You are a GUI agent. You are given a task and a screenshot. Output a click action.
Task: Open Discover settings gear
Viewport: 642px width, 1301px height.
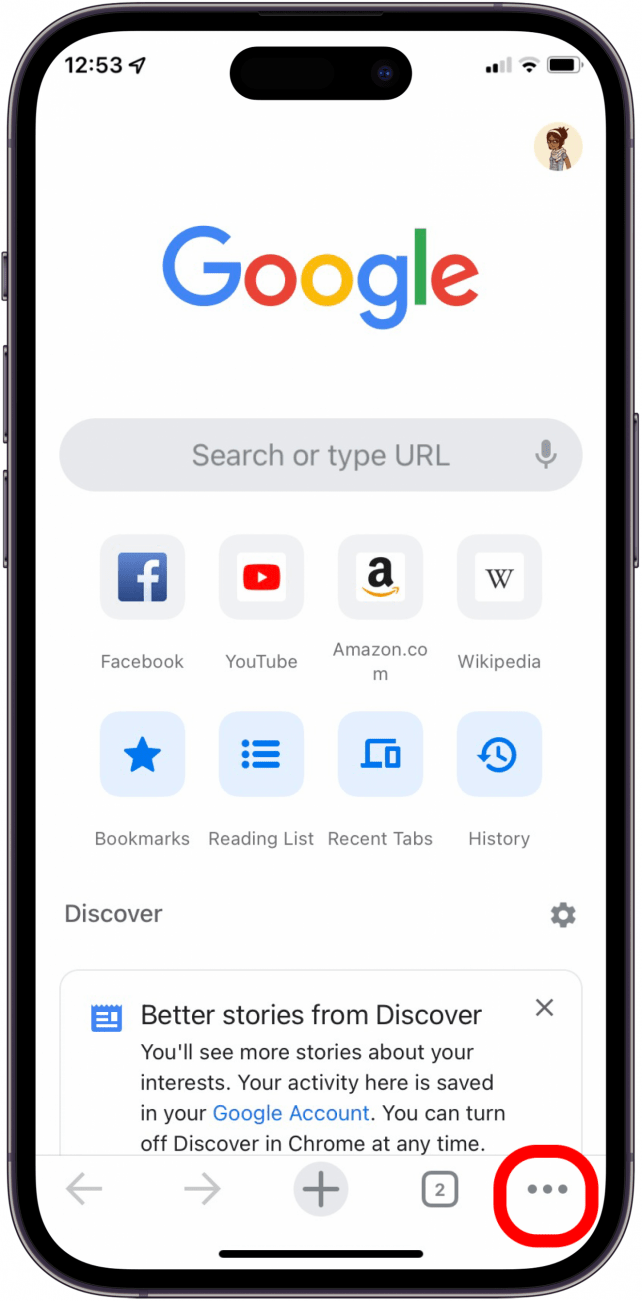click(x=563, y=915)
